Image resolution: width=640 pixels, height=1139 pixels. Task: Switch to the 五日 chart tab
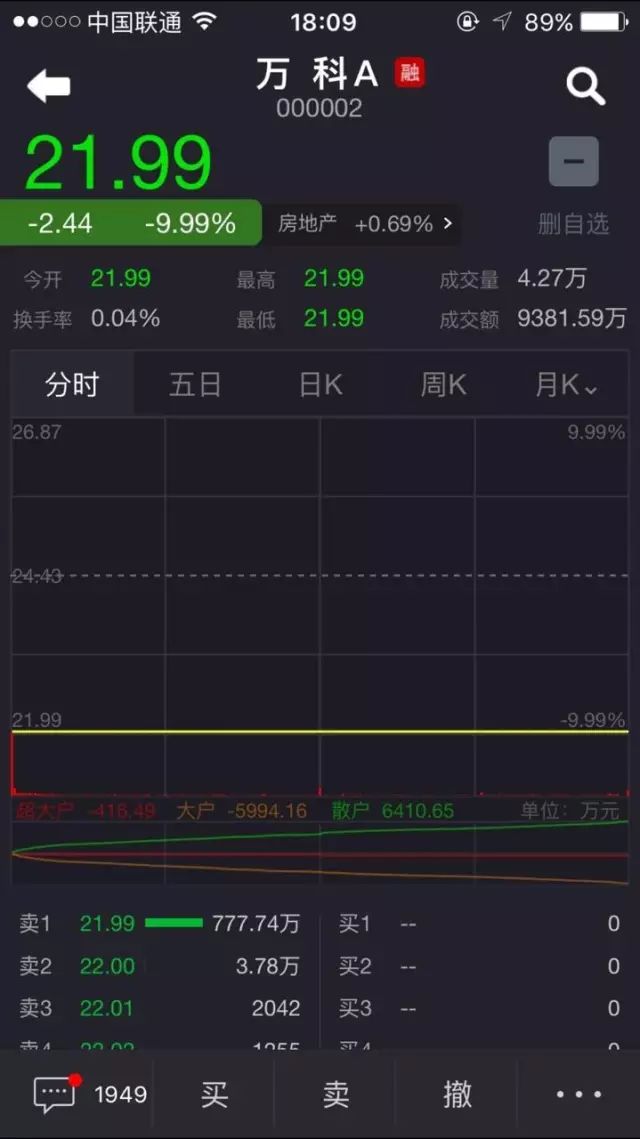tap(195, 384)
